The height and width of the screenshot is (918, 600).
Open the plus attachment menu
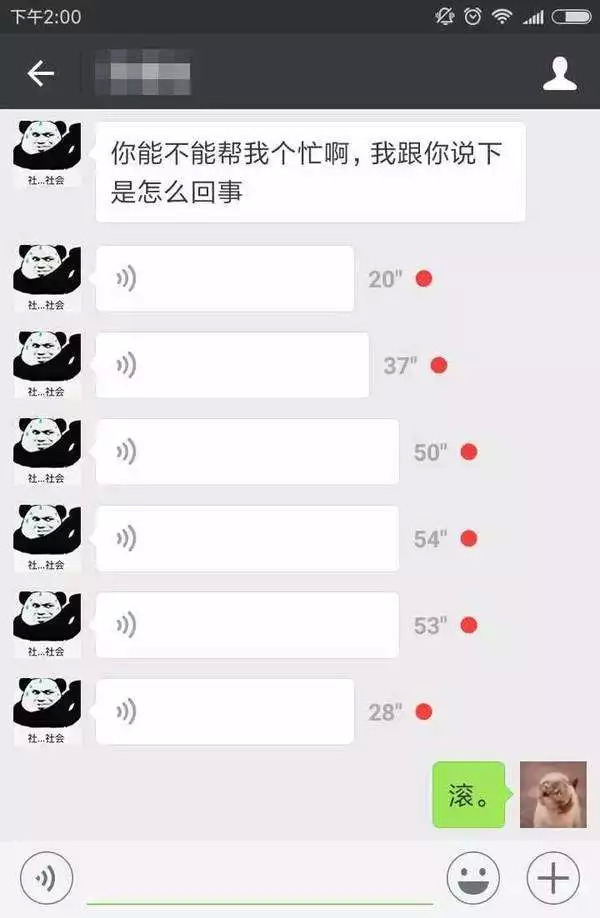(x=553, y=878)
